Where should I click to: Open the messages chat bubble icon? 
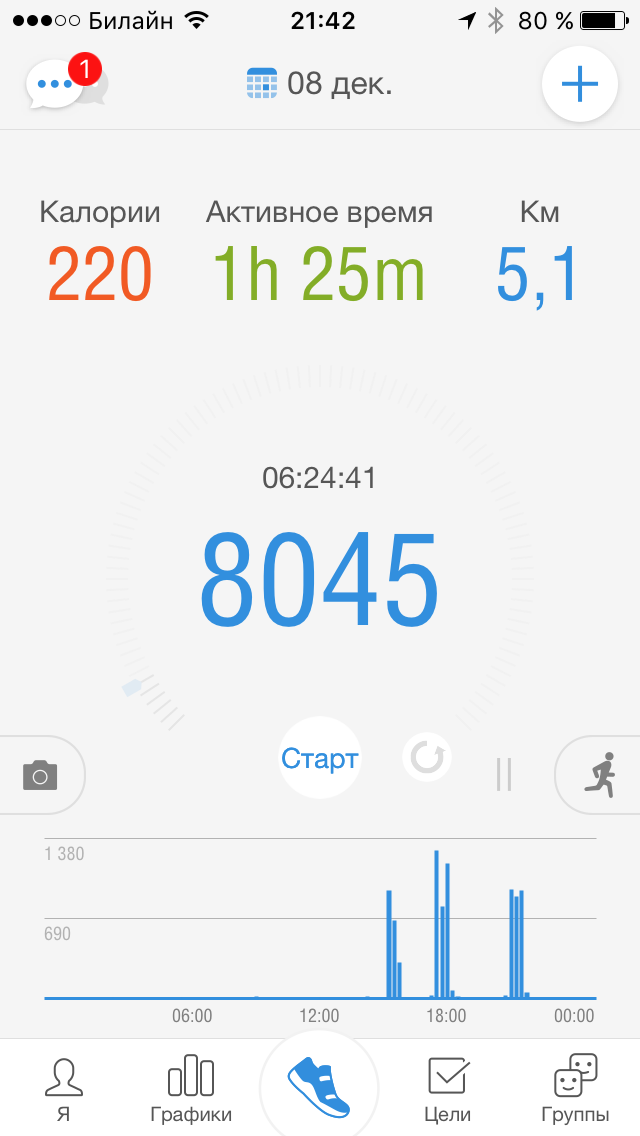click(65, 84)
